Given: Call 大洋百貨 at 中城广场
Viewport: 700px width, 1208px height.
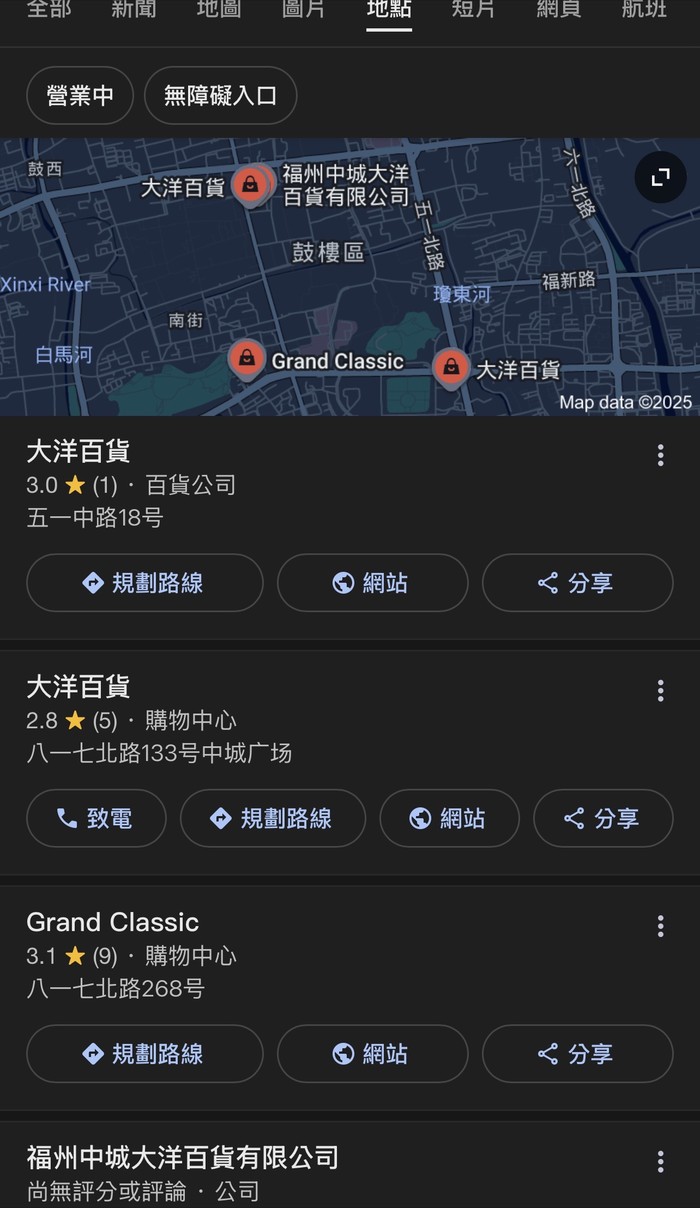Looking at the screenshot, I should [96, 819].
